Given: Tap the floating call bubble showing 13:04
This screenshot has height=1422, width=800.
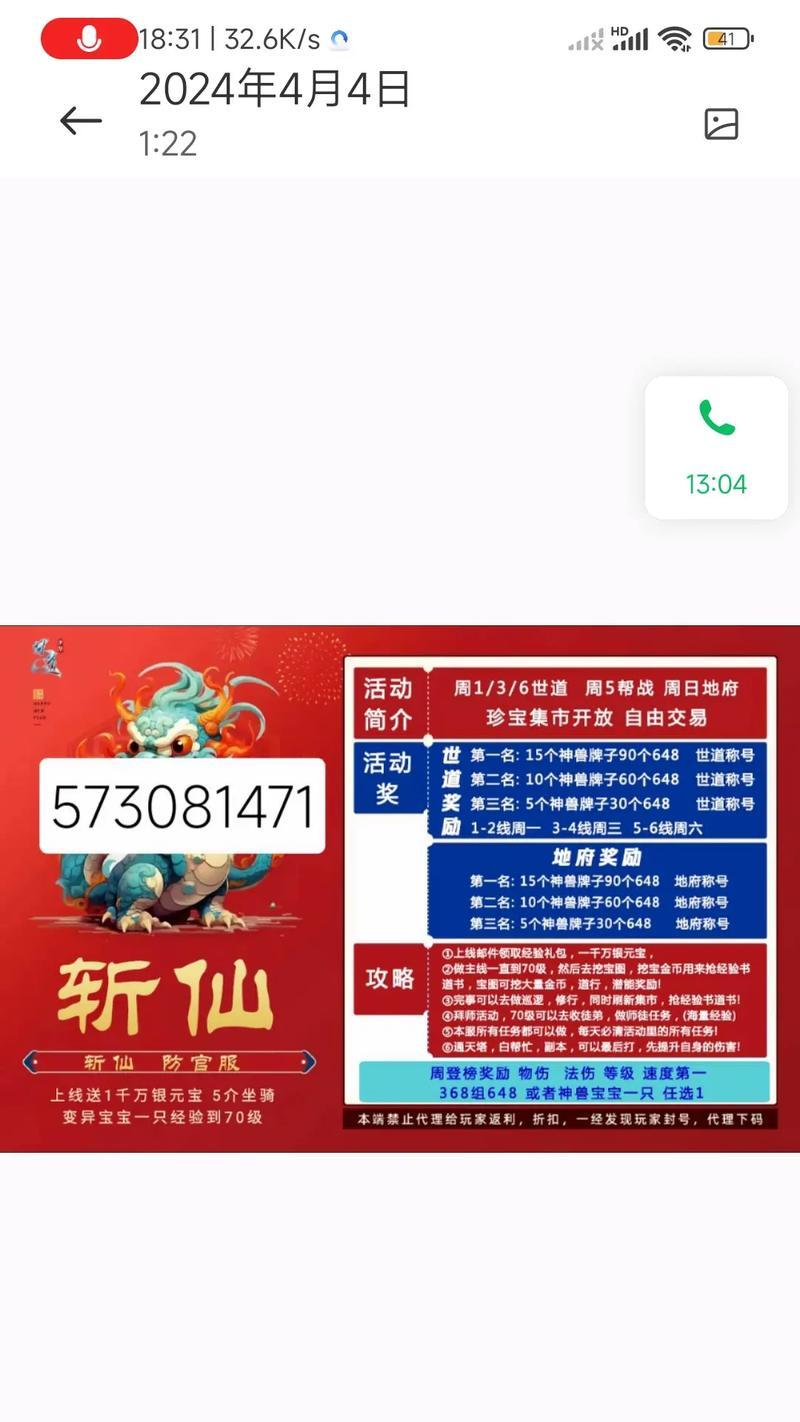Looking at the screenshot, I should [716, 447].
